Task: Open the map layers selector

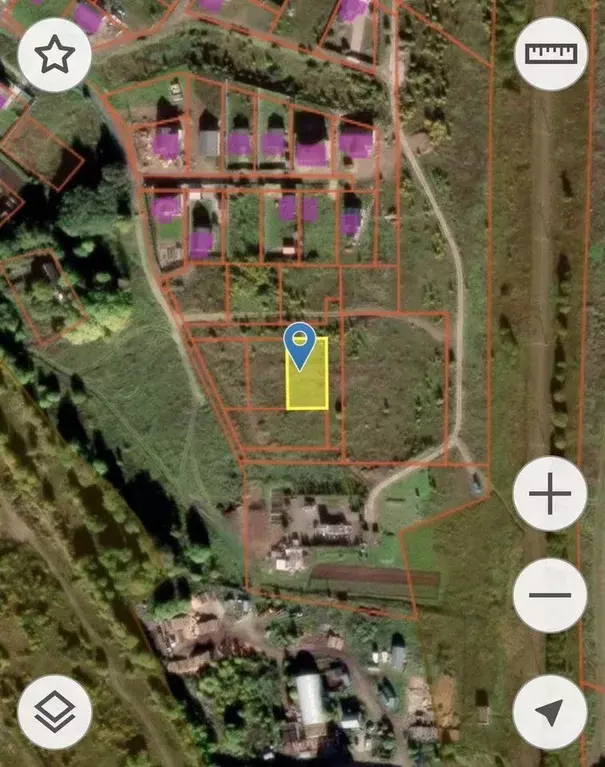Action: [x=54, y=711]
